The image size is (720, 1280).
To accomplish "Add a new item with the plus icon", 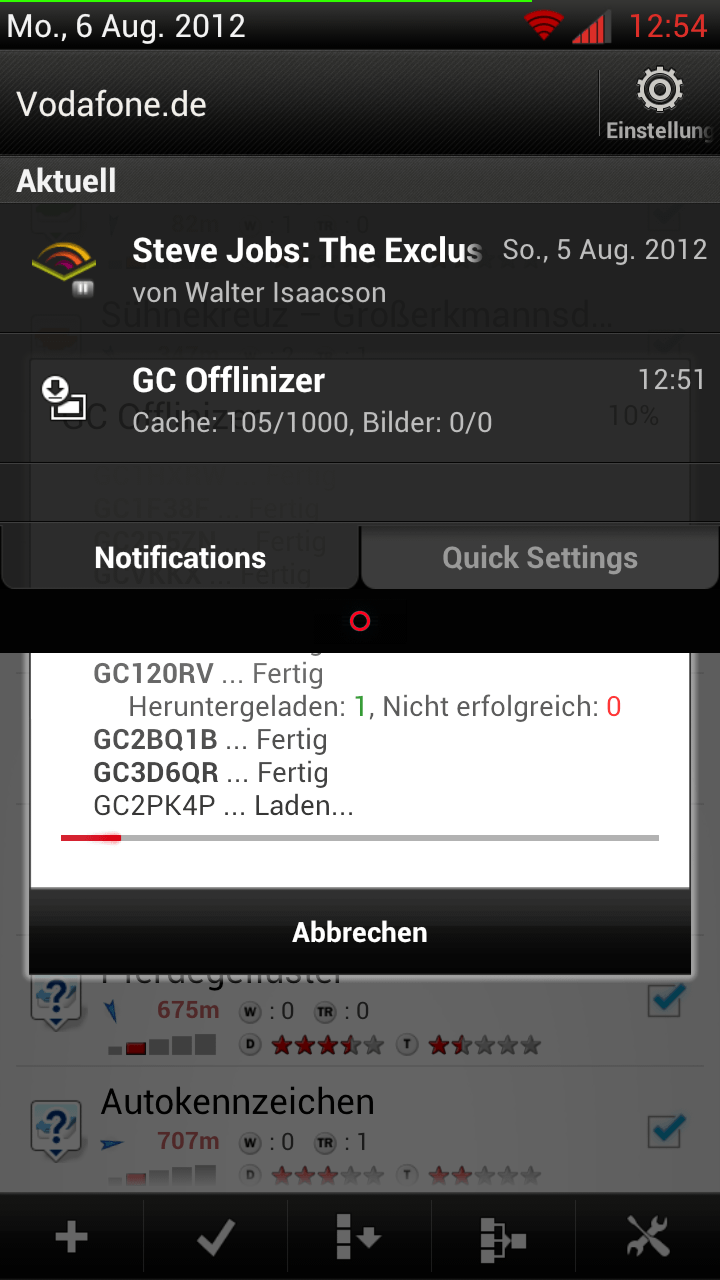I will click(72, 1238).
